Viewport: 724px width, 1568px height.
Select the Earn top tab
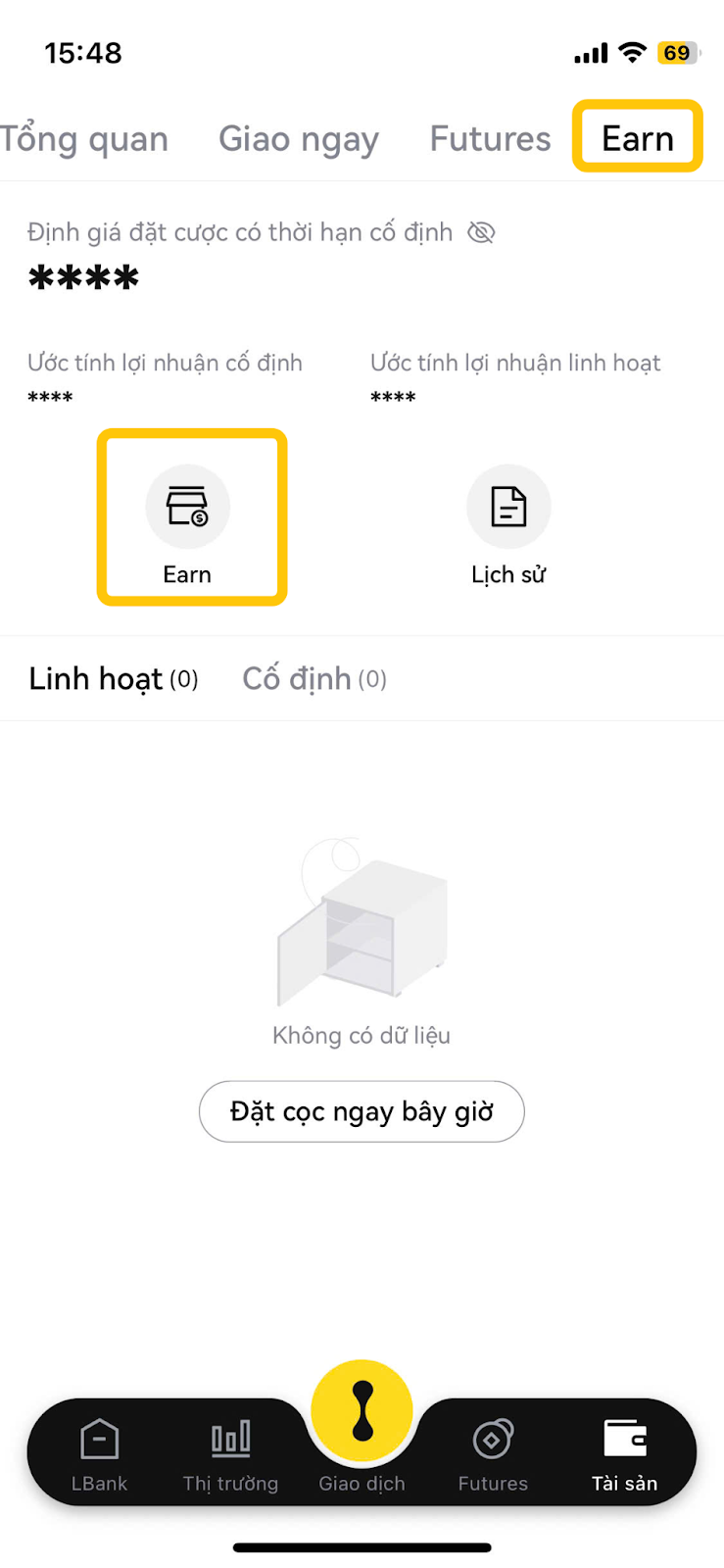(x=637, y=138)
